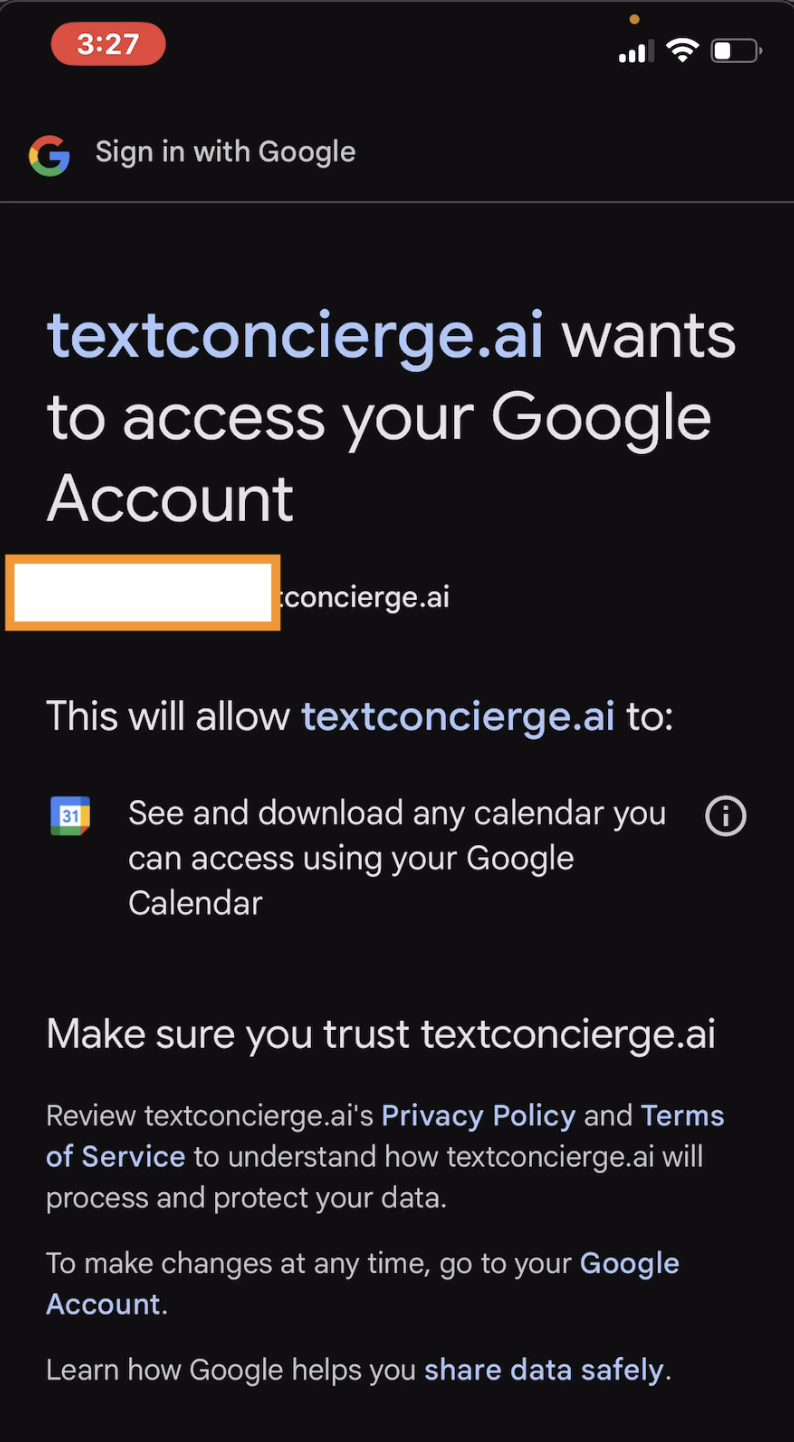Viewport: 794px width, 1442px height.
Task: Open the calendar permission info icon
Action: coord(726,817)
